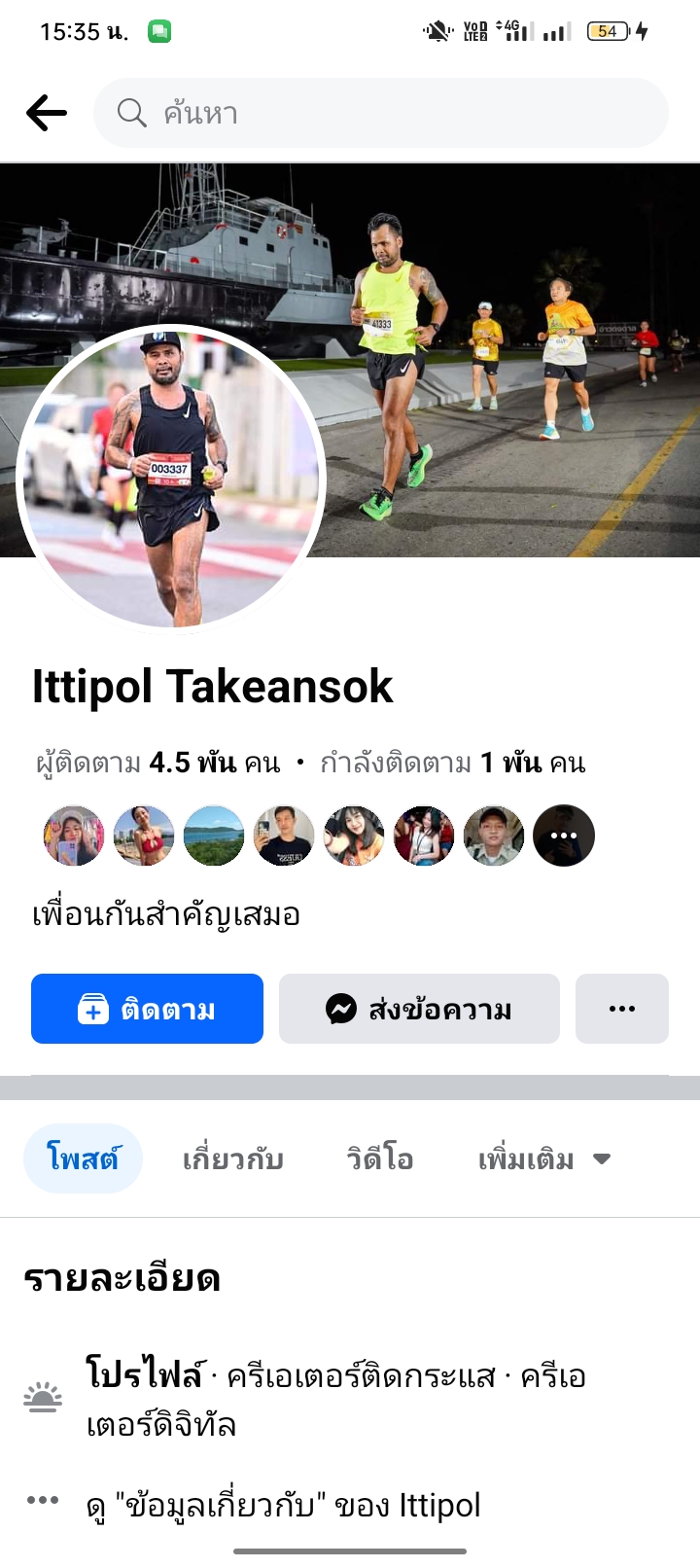Switch to the เกี่ยวกับ tab
The height and width of the screenshot is (1568, 700).
[x=233, y=1158]
